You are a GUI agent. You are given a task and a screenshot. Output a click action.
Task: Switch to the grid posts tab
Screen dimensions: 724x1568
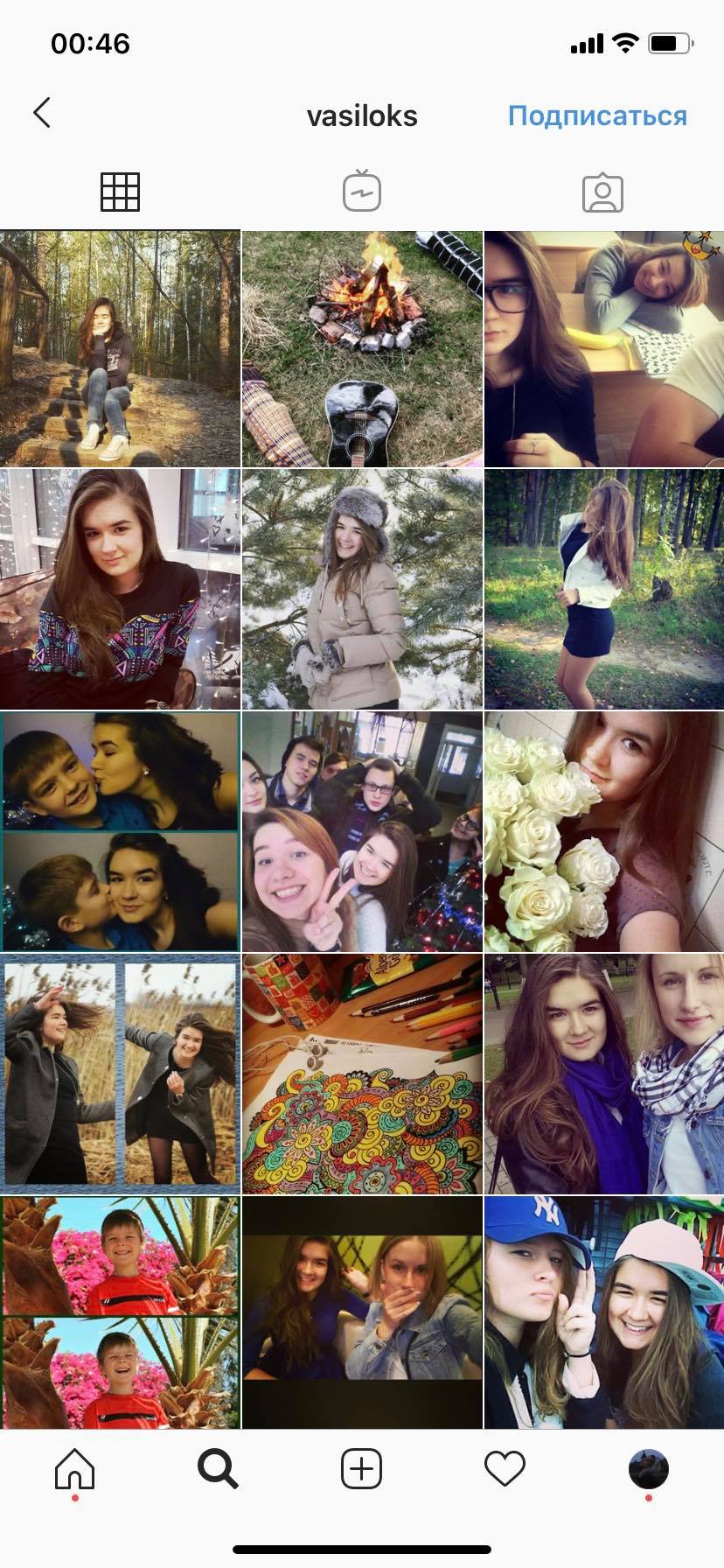tap(120, 192)
